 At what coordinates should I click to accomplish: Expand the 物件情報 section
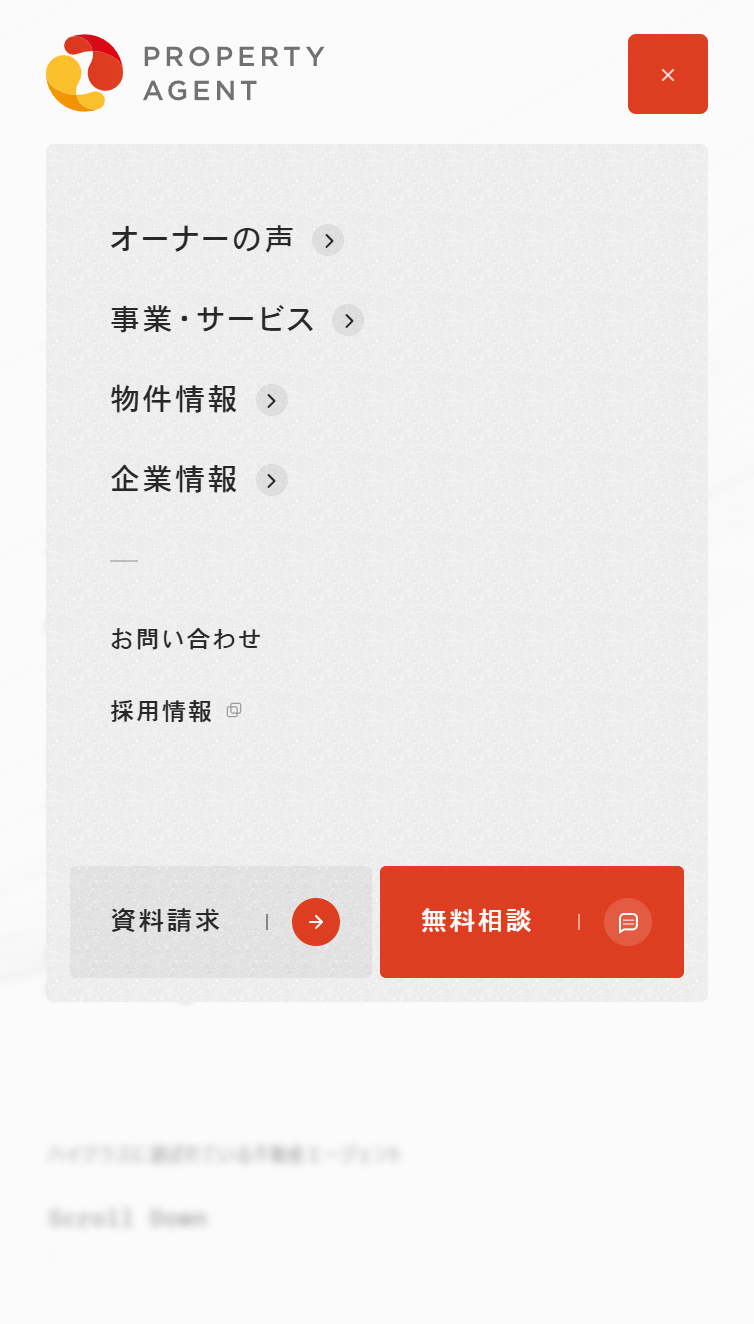174,400
